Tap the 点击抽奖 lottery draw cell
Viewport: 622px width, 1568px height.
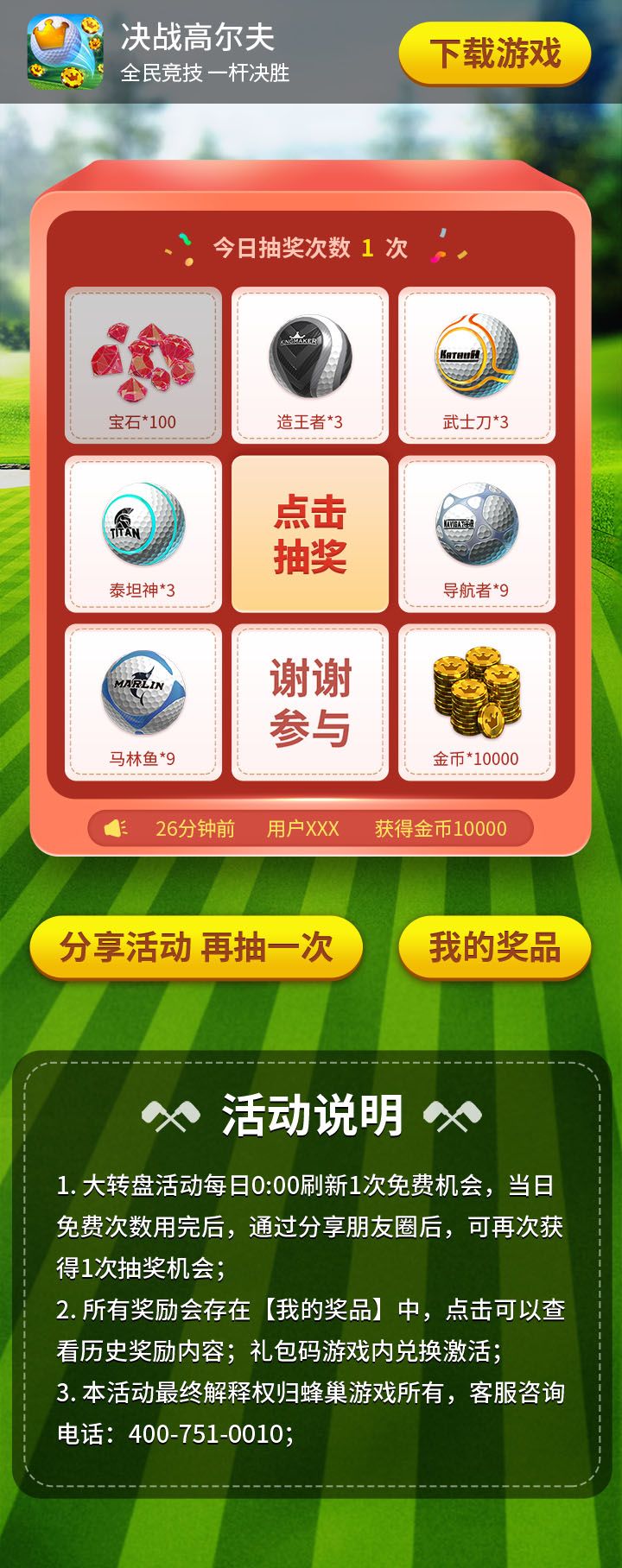(311, 533)
